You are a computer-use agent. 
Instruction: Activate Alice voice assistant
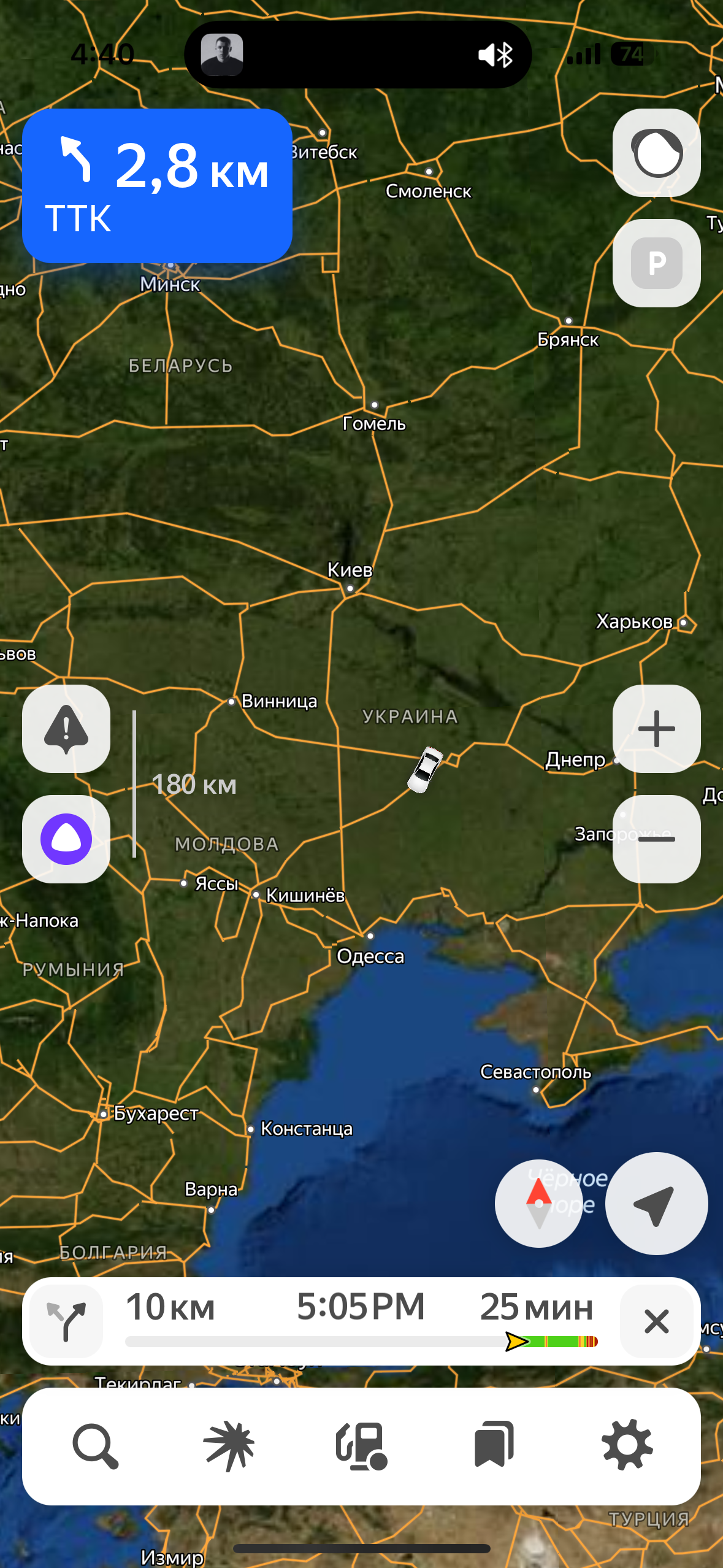(x=66, y=839)
